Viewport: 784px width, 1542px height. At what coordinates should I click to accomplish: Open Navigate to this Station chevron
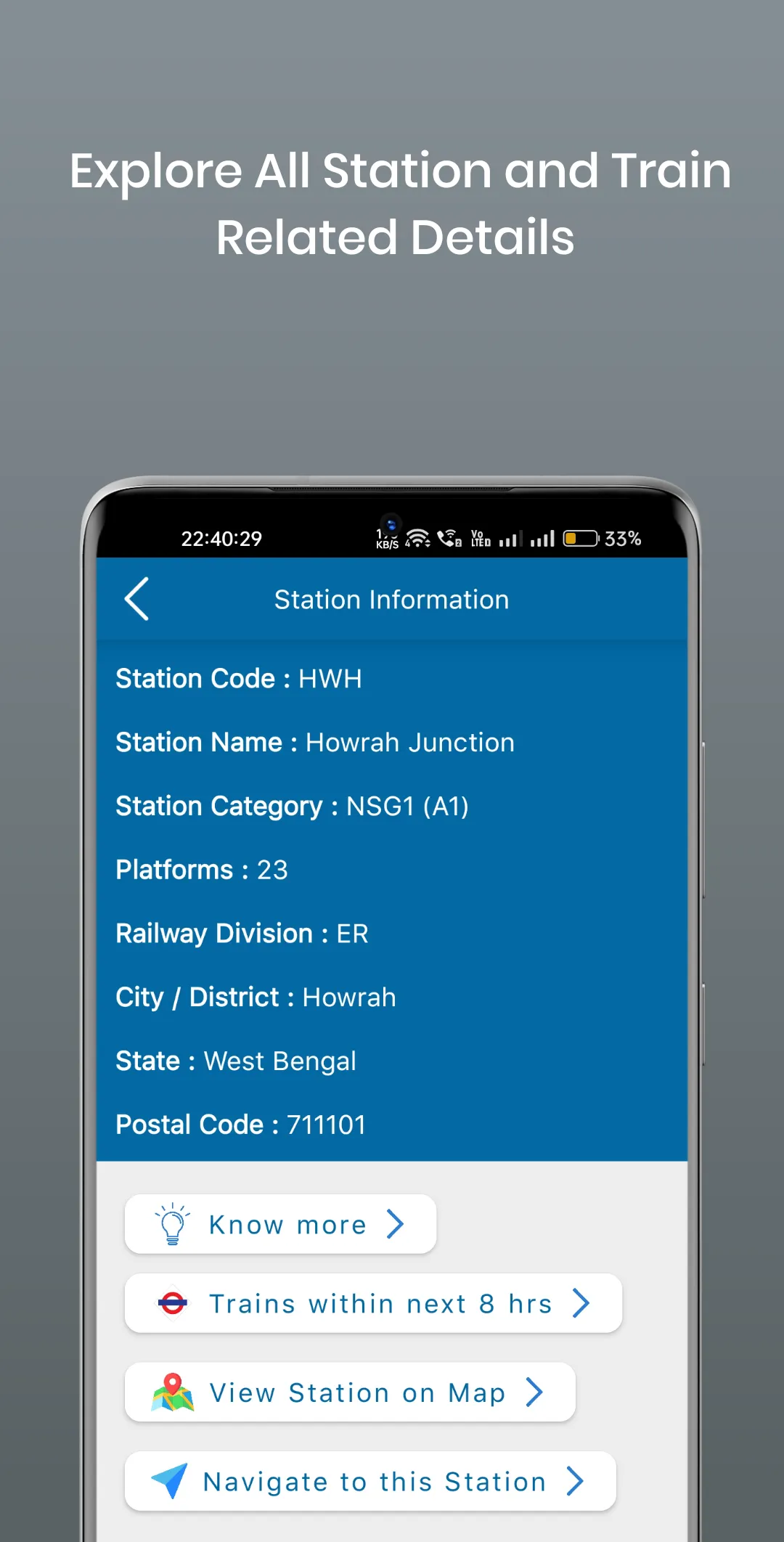(x=575, y=1481)
